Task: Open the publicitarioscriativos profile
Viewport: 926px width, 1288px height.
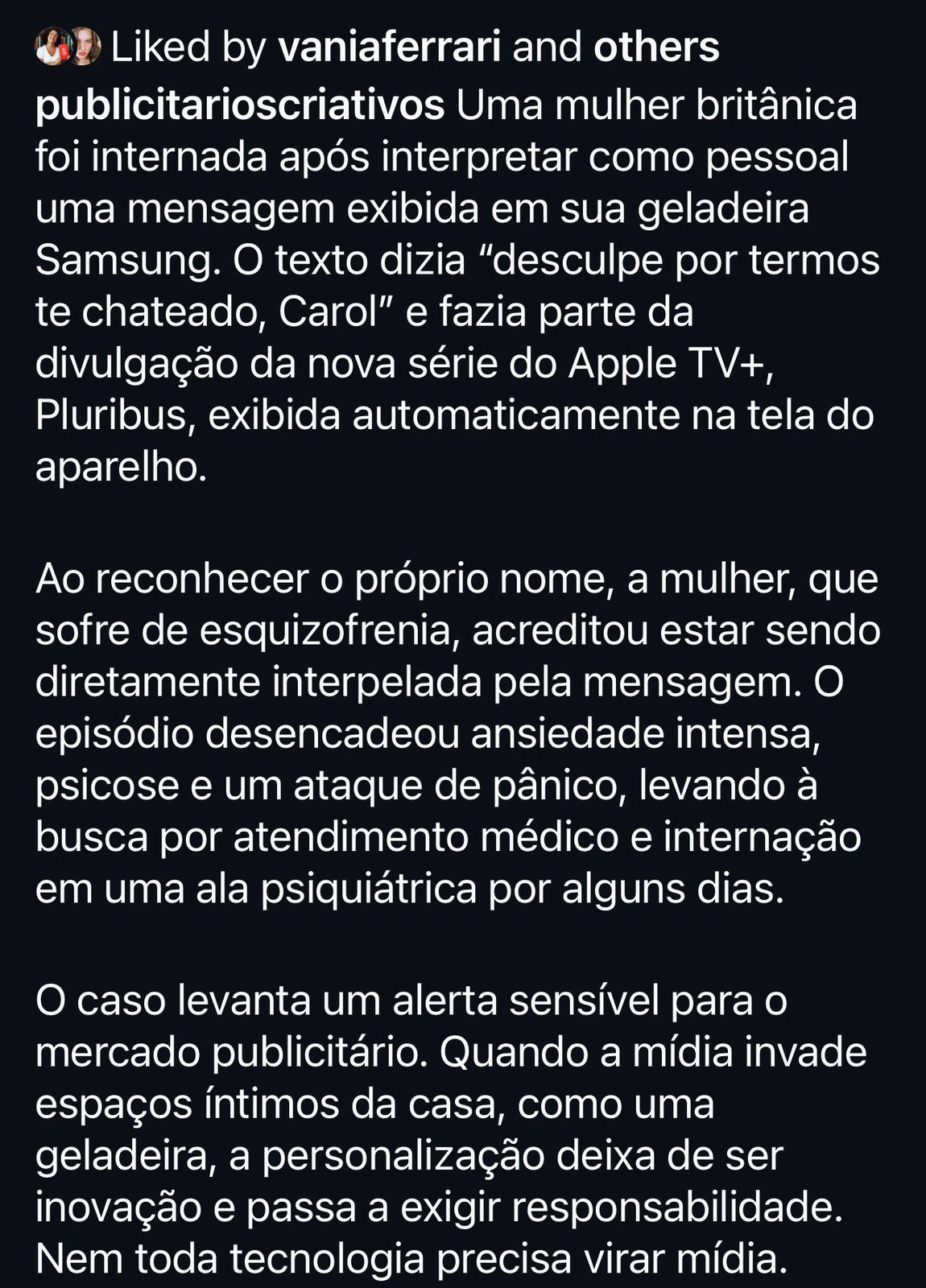Action: tap(239, 105)
